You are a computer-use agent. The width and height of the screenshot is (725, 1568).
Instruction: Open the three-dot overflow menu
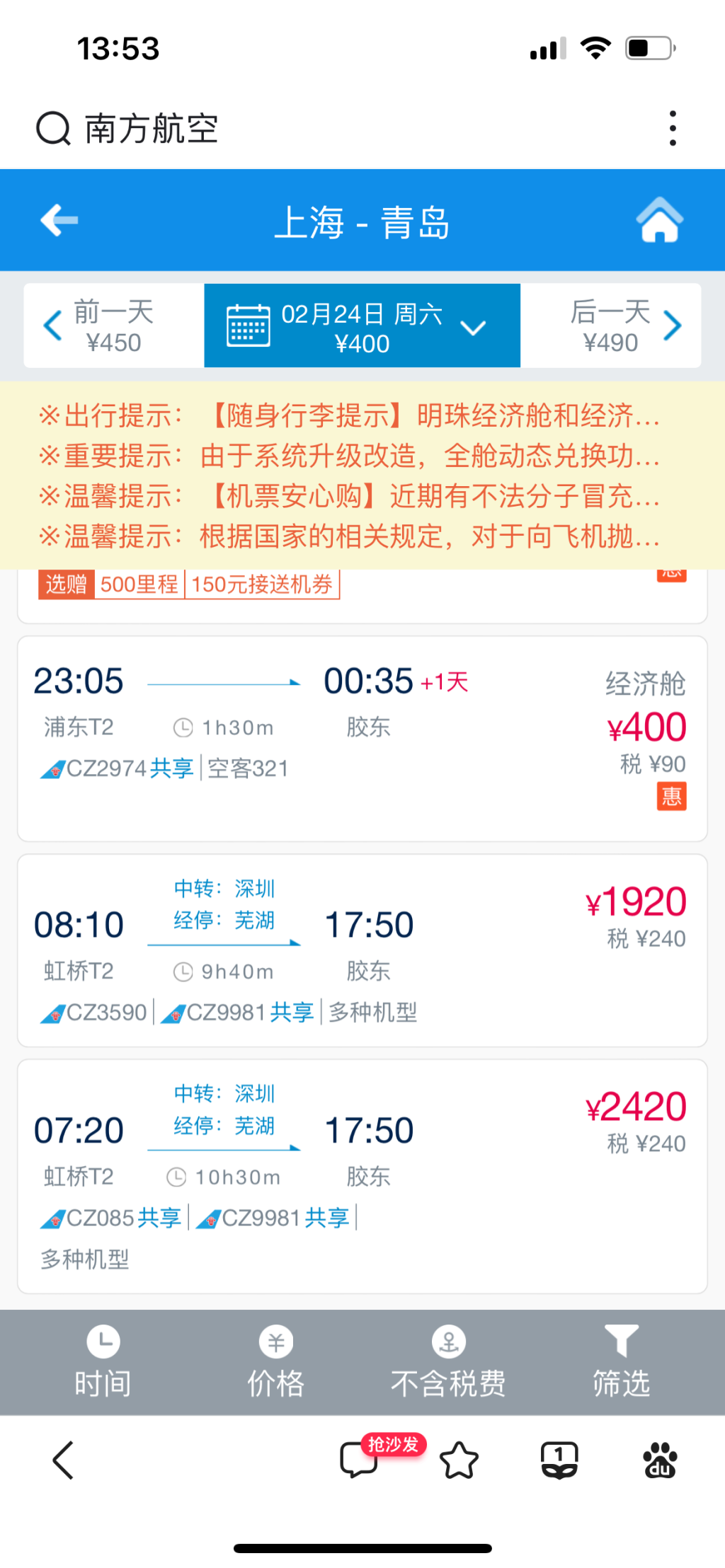672,129
